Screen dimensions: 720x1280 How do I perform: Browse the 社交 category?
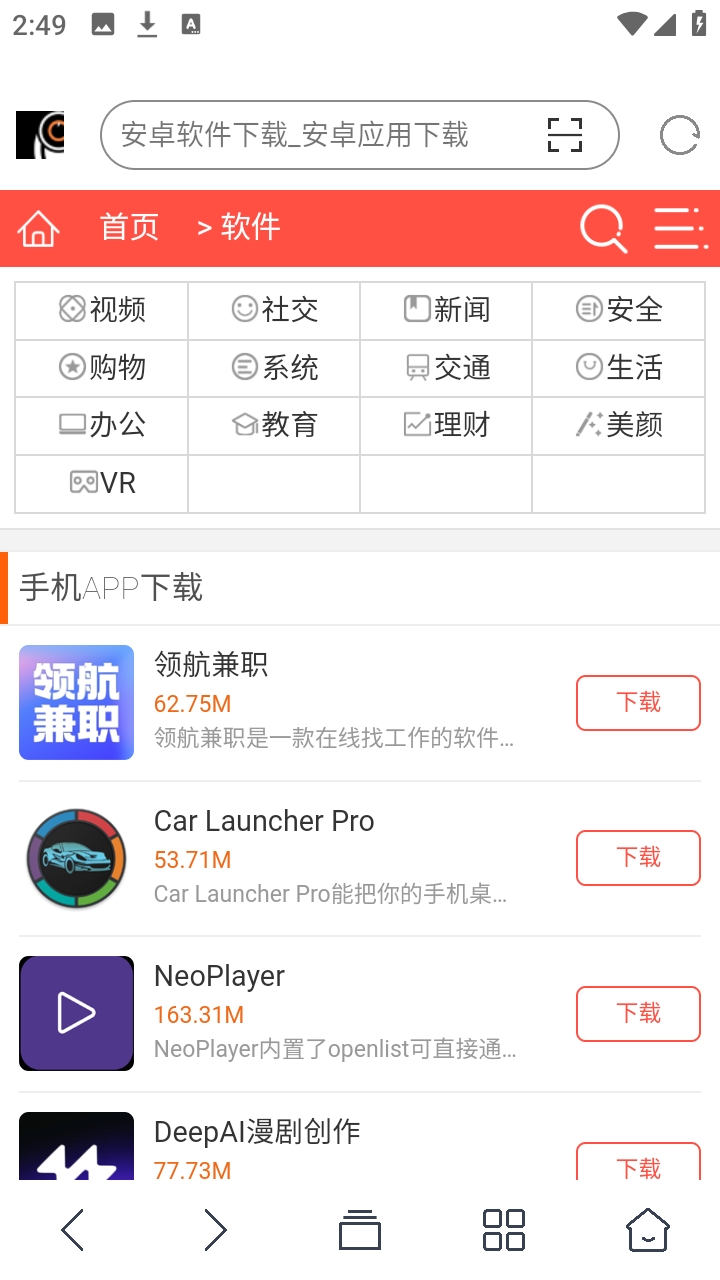click(x=274, y=310)
